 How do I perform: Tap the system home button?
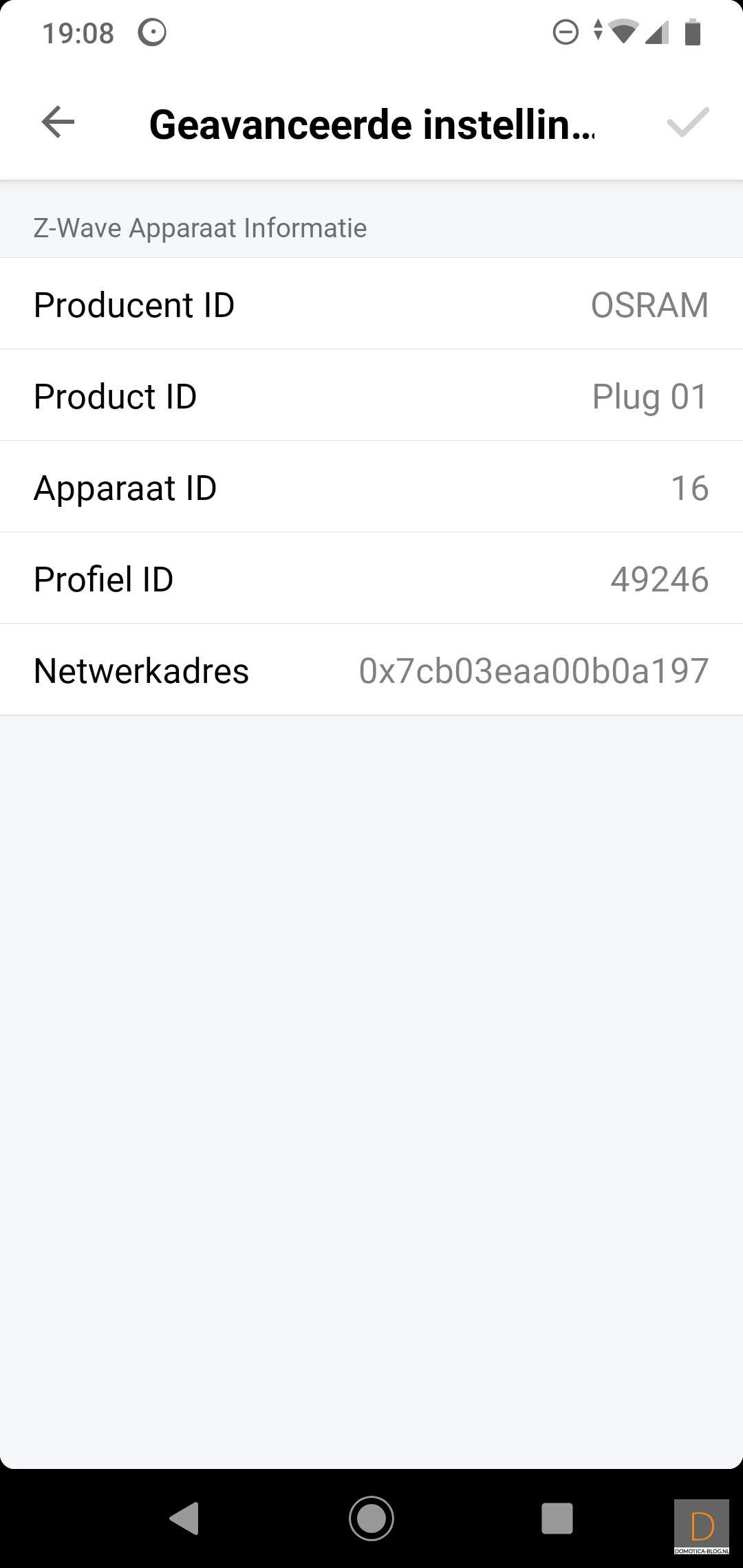tap(371, 1518)
